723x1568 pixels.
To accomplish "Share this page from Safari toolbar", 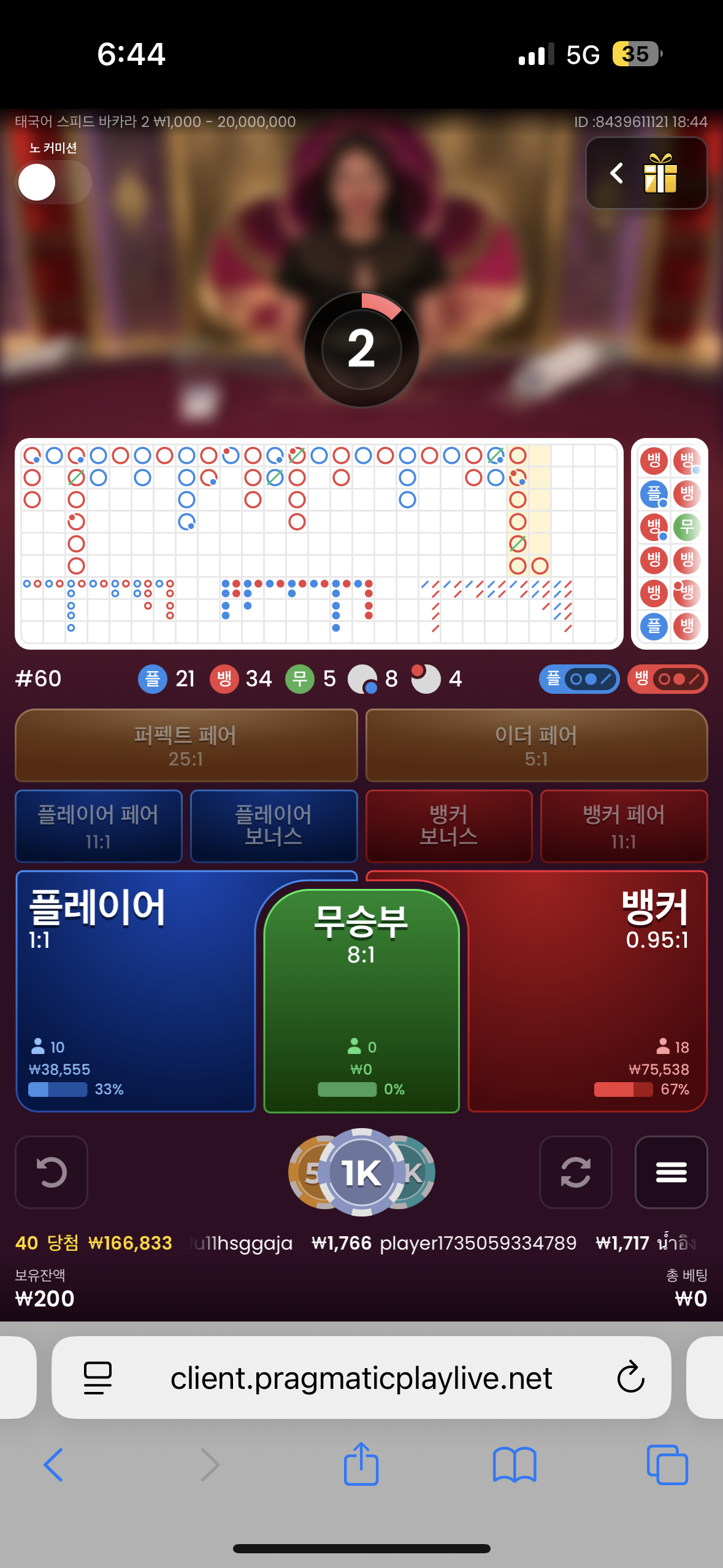I will coord(361,1464).
